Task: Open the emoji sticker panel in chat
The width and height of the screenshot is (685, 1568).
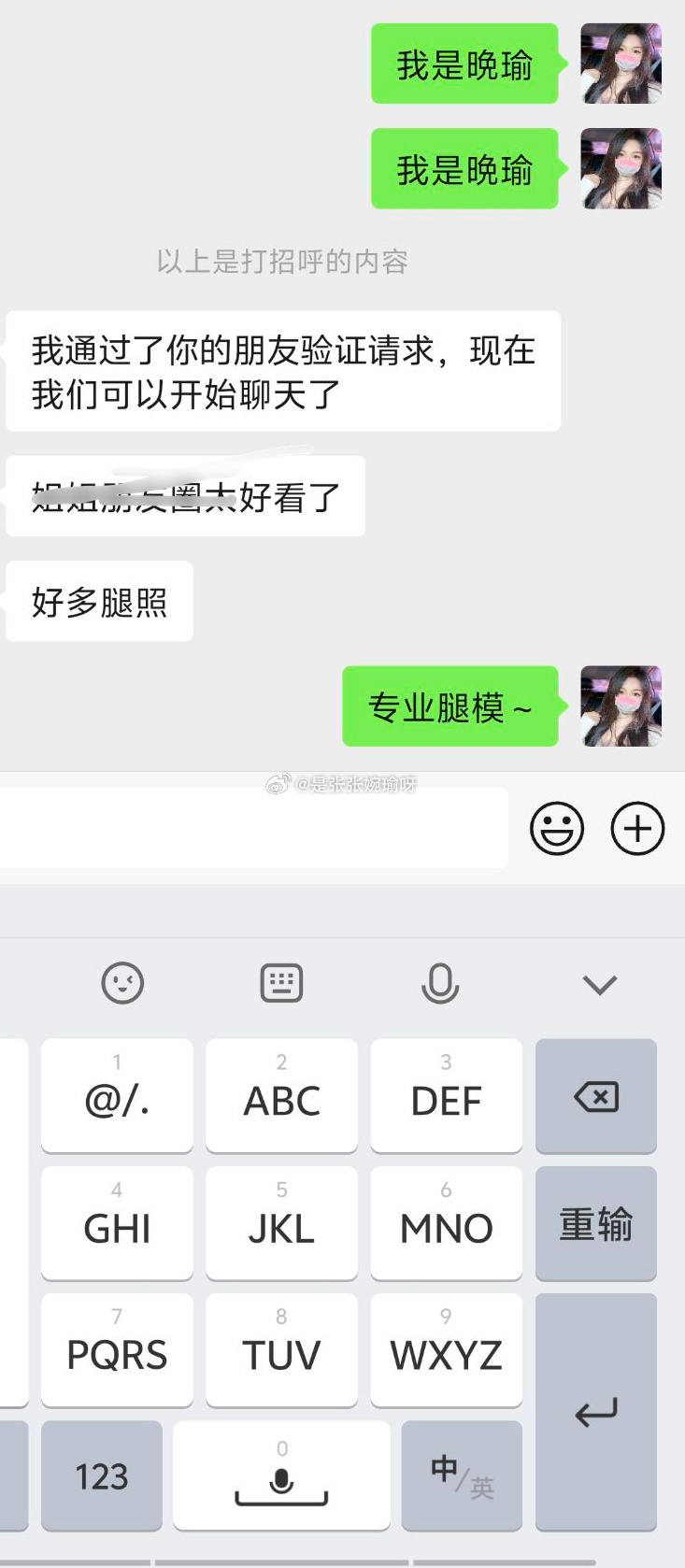Action: click(x=557, y=828)
